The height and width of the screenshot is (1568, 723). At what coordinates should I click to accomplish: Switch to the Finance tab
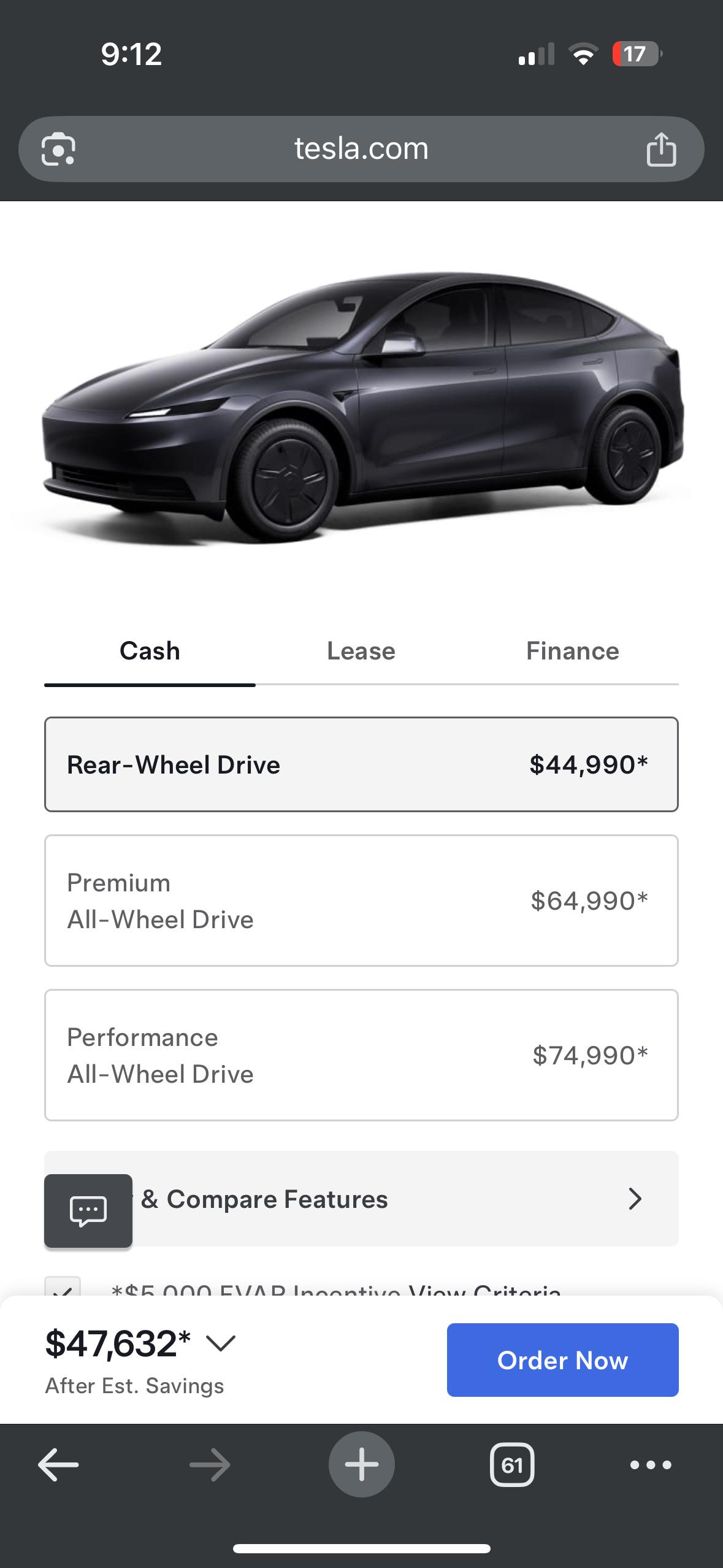pos(572,651)
